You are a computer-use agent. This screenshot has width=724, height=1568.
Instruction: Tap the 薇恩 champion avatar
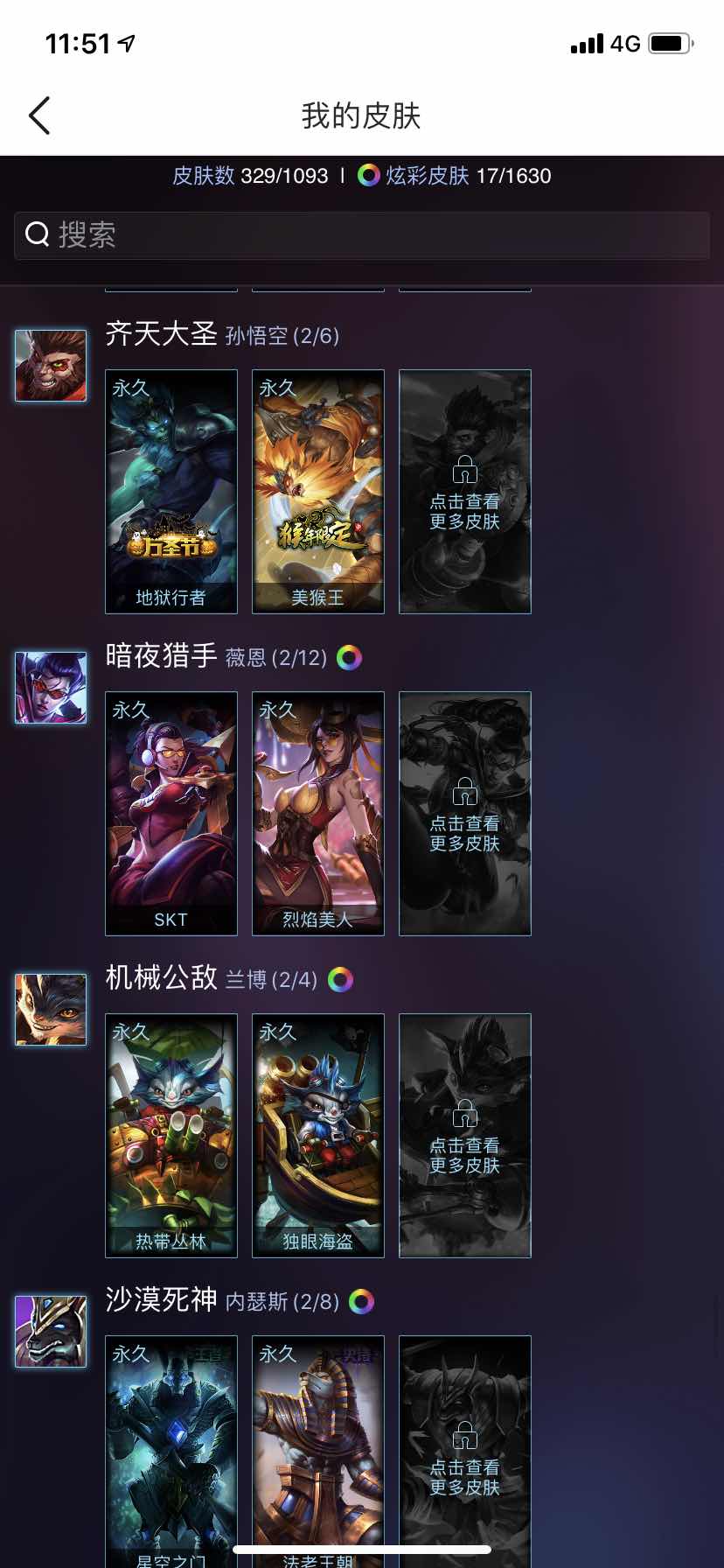51,688
